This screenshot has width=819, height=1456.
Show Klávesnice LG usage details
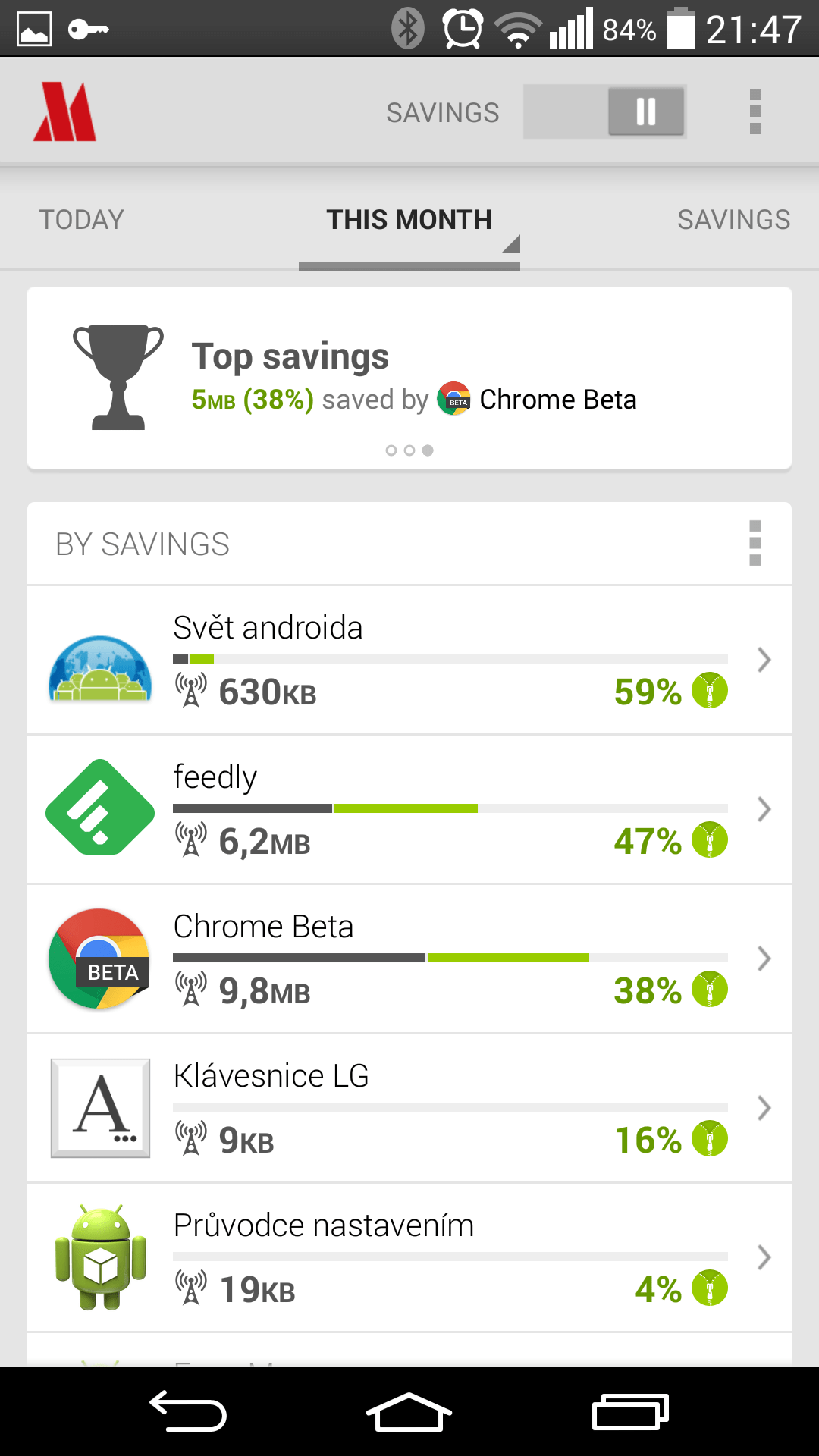click(x=409, y=1108)
